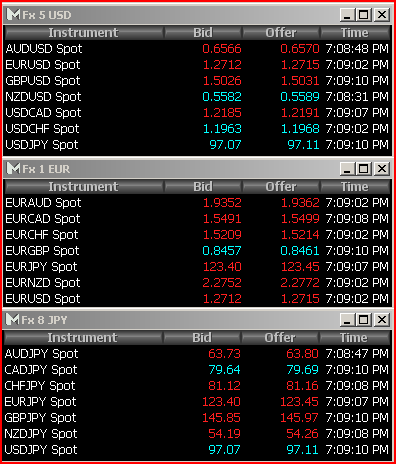Close the Fx 5 USD window

[382, 15]
